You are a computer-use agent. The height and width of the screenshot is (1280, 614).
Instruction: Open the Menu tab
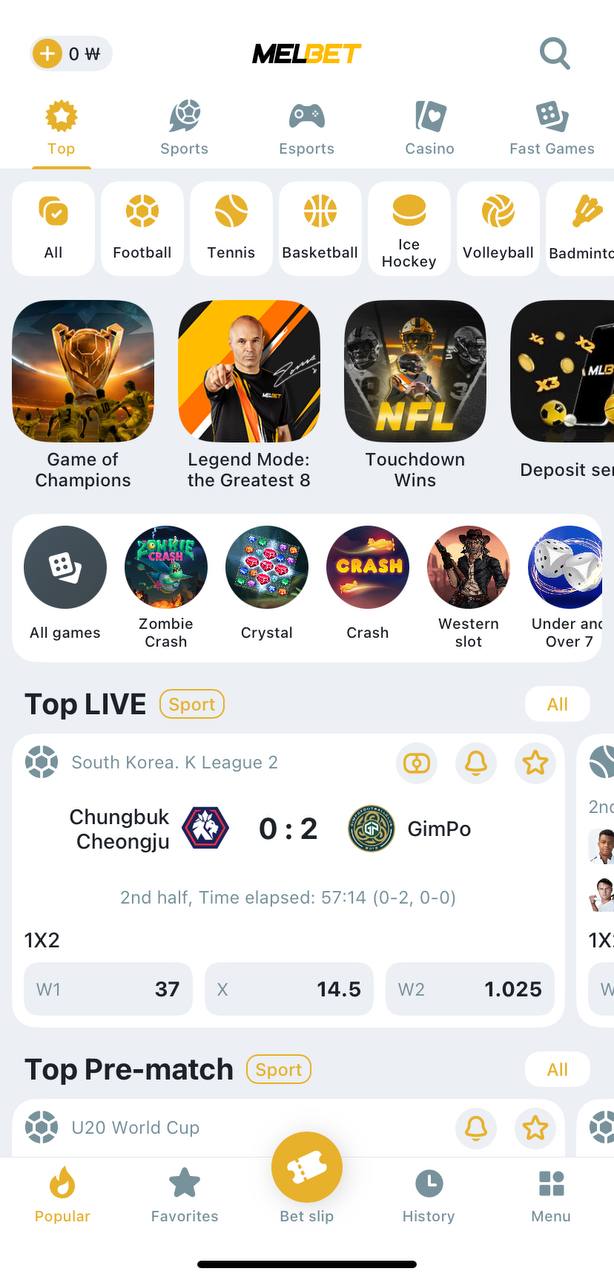point(551,1195)
